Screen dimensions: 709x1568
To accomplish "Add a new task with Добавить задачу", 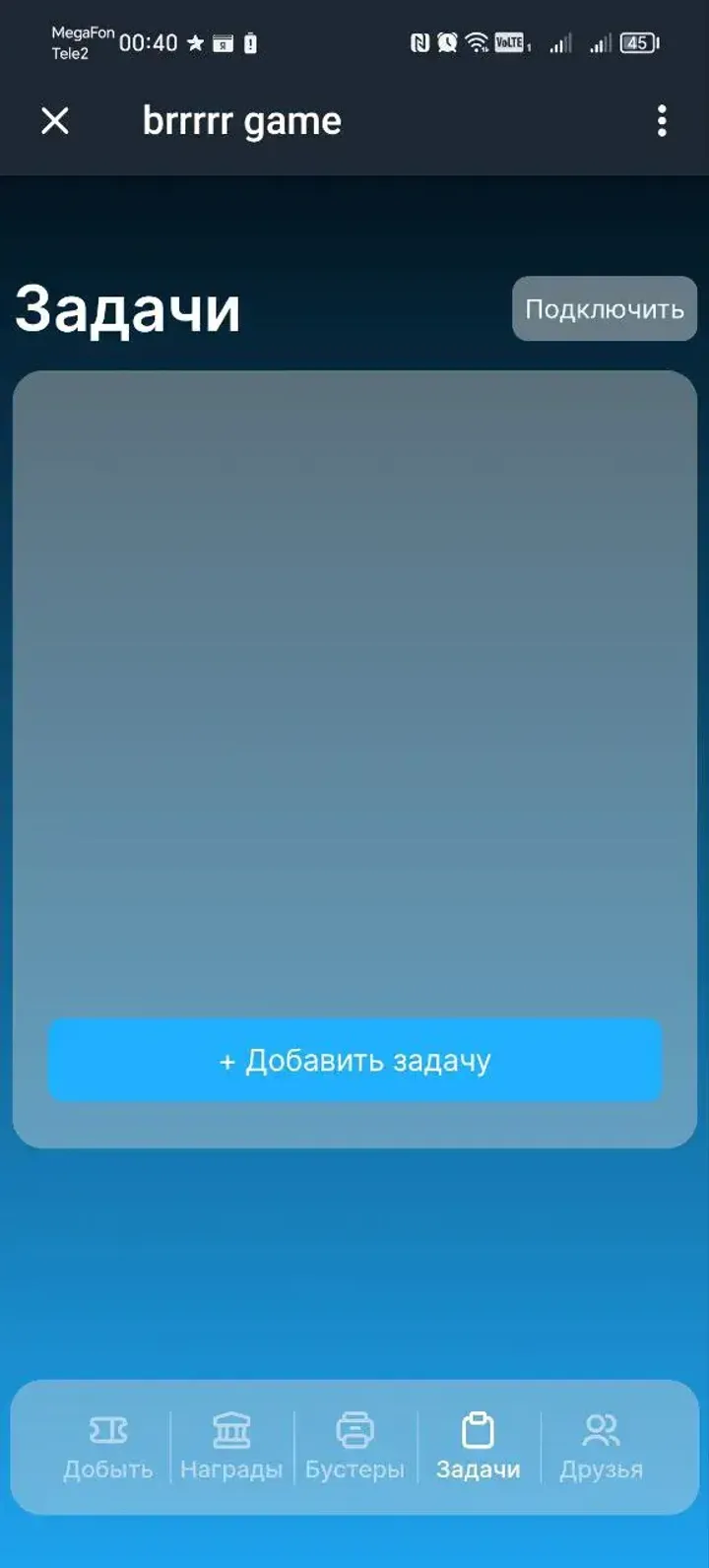I will coord(354,1060).
